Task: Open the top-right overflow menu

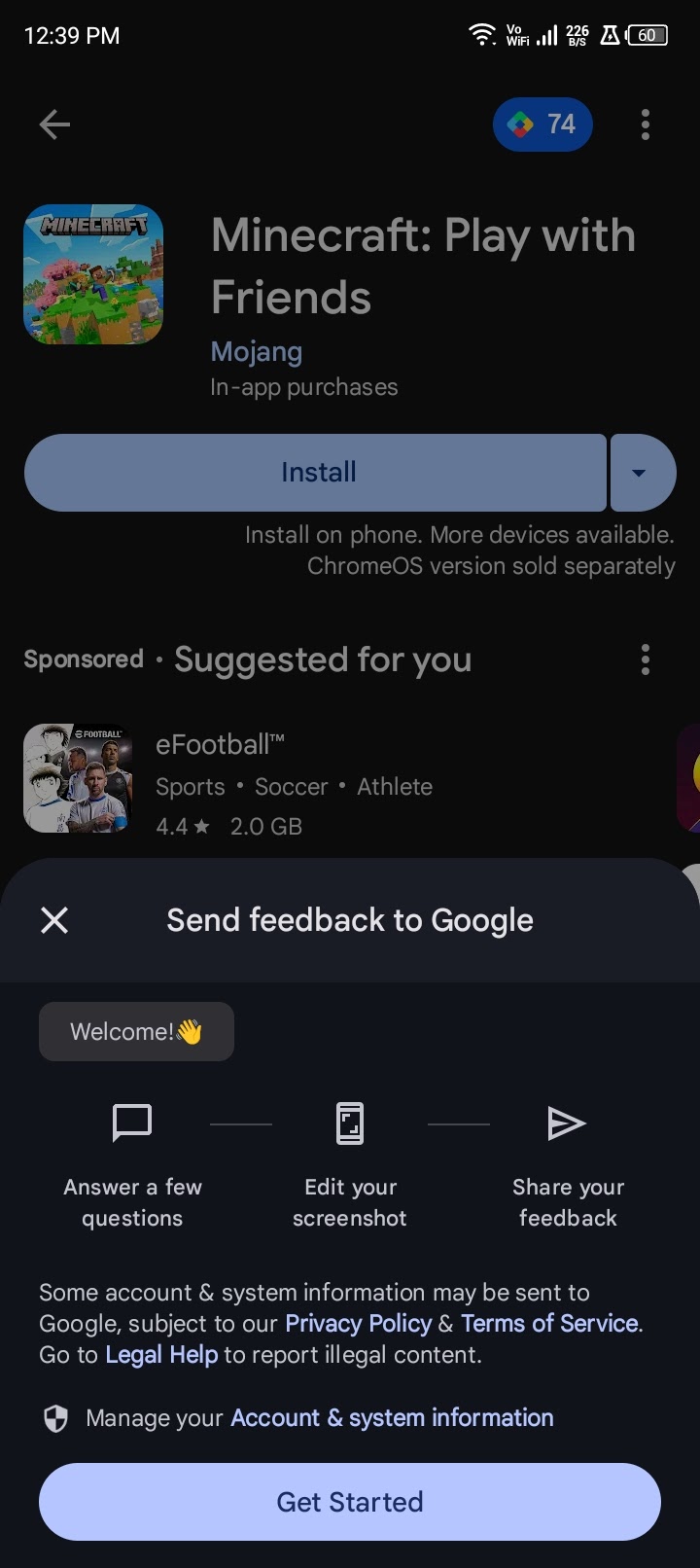Action: [x=646, y=125]
